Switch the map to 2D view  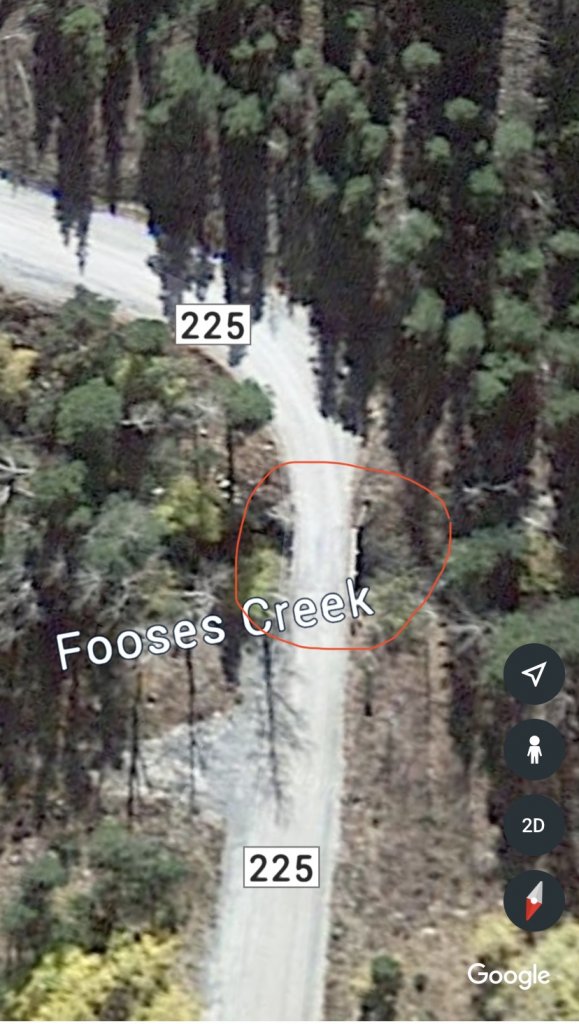click(534, 825)
